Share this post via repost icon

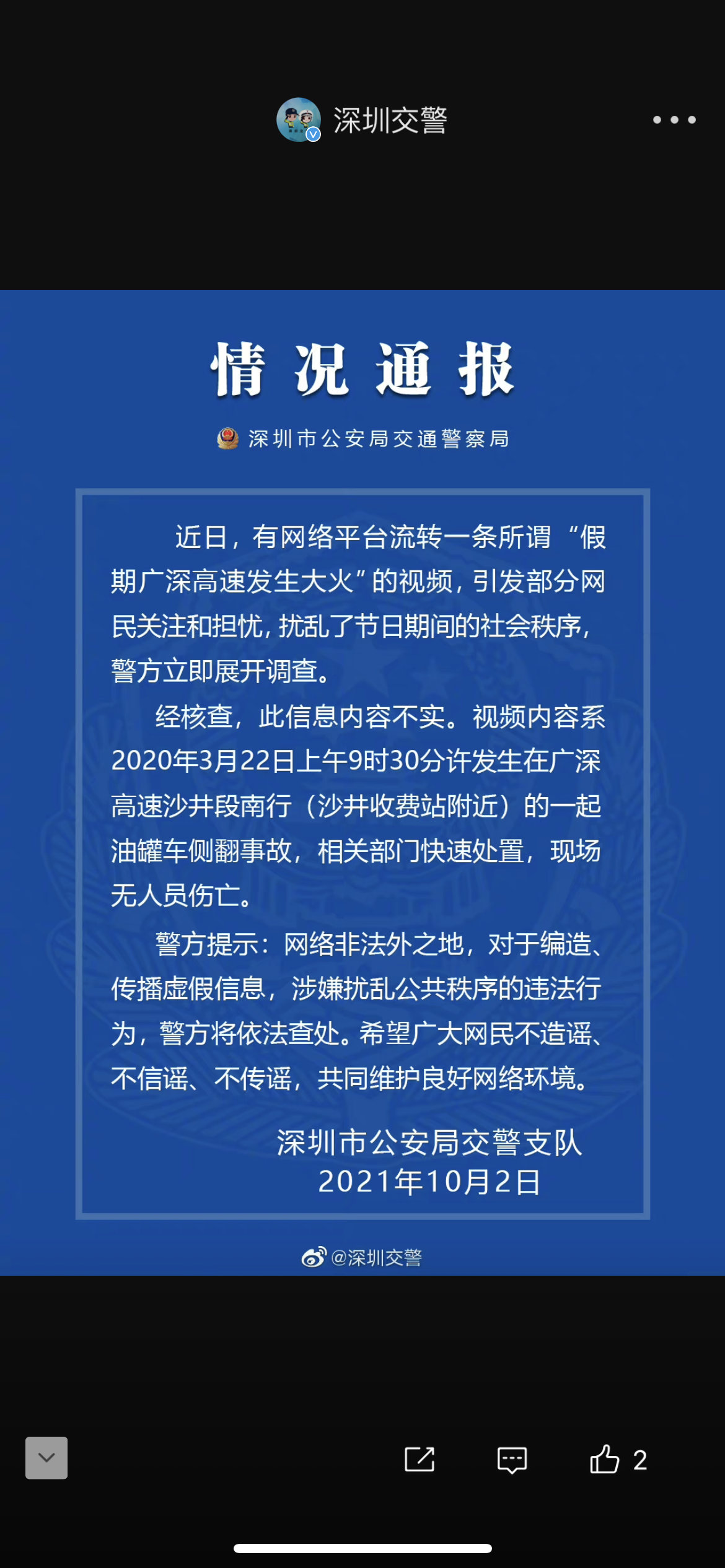420,1459
